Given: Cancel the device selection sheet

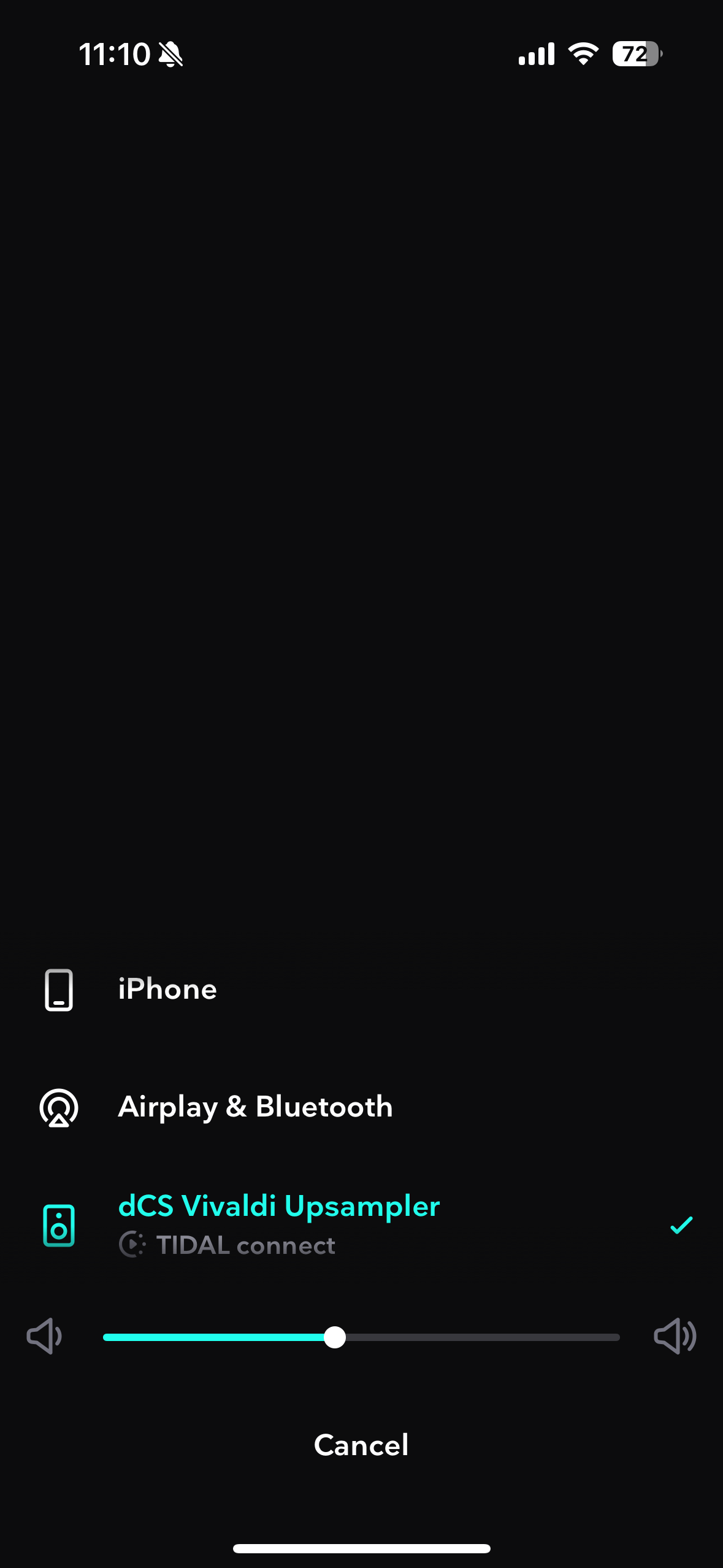Looking at the screenshot, I should (361, 1445).
